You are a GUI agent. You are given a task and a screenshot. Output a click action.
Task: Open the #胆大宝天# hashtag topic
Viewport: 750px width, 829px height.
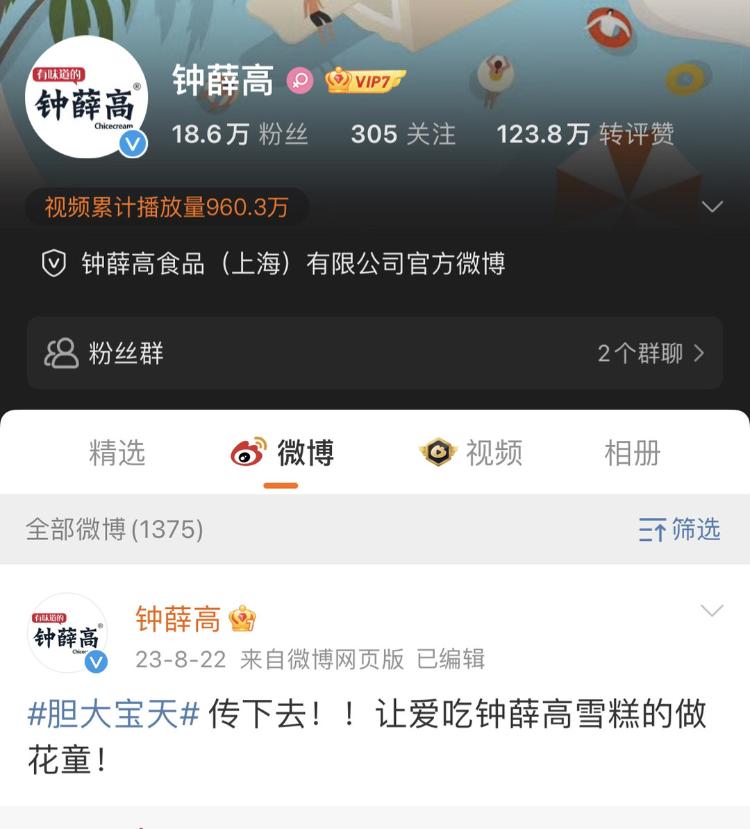point(114,714)
